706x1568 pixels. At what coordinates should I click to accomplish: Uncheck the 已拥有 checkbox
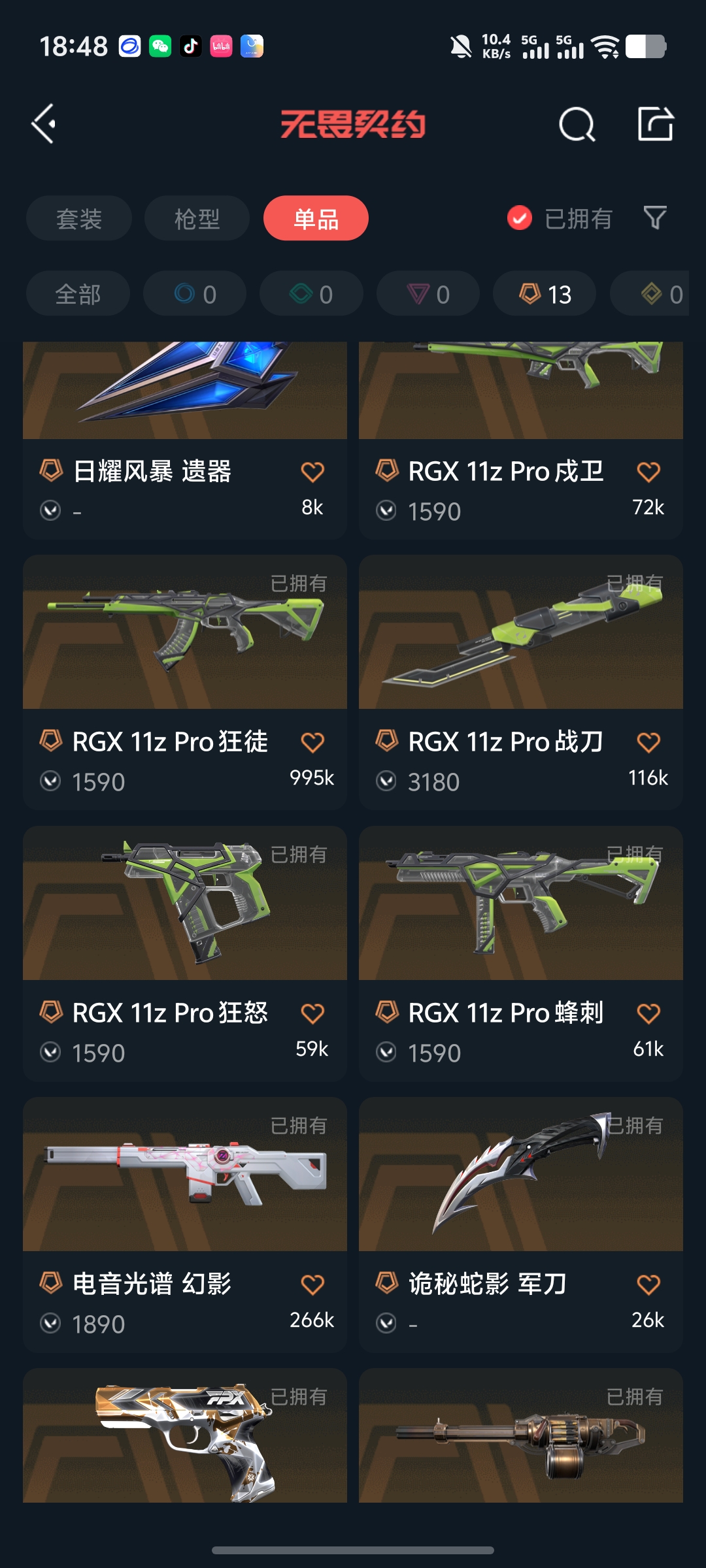[x=520, y=218]
